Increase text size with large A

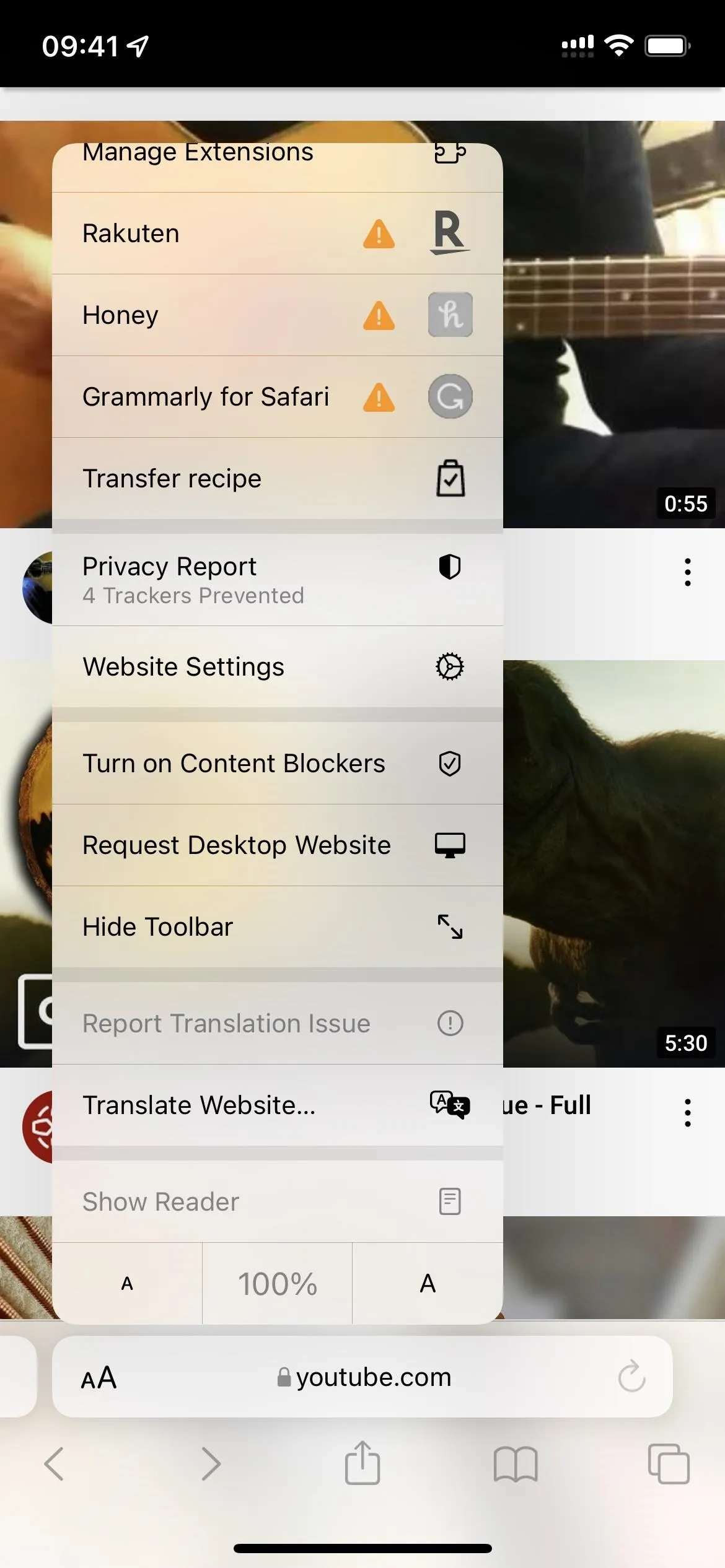(428, 1284)
